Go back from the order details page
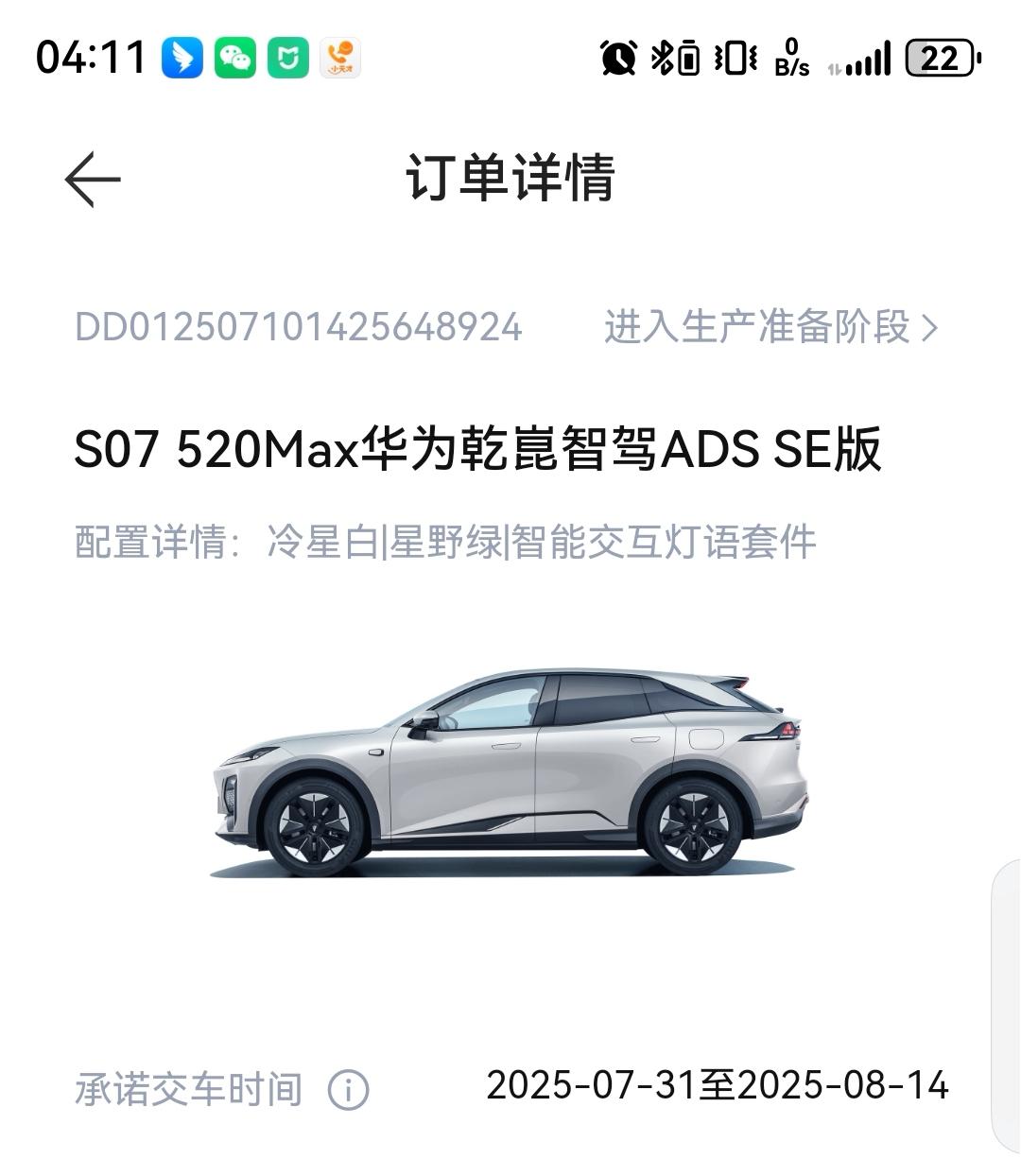The width and height of the screenshot is (1021, 1176). (x=93, y=179)
